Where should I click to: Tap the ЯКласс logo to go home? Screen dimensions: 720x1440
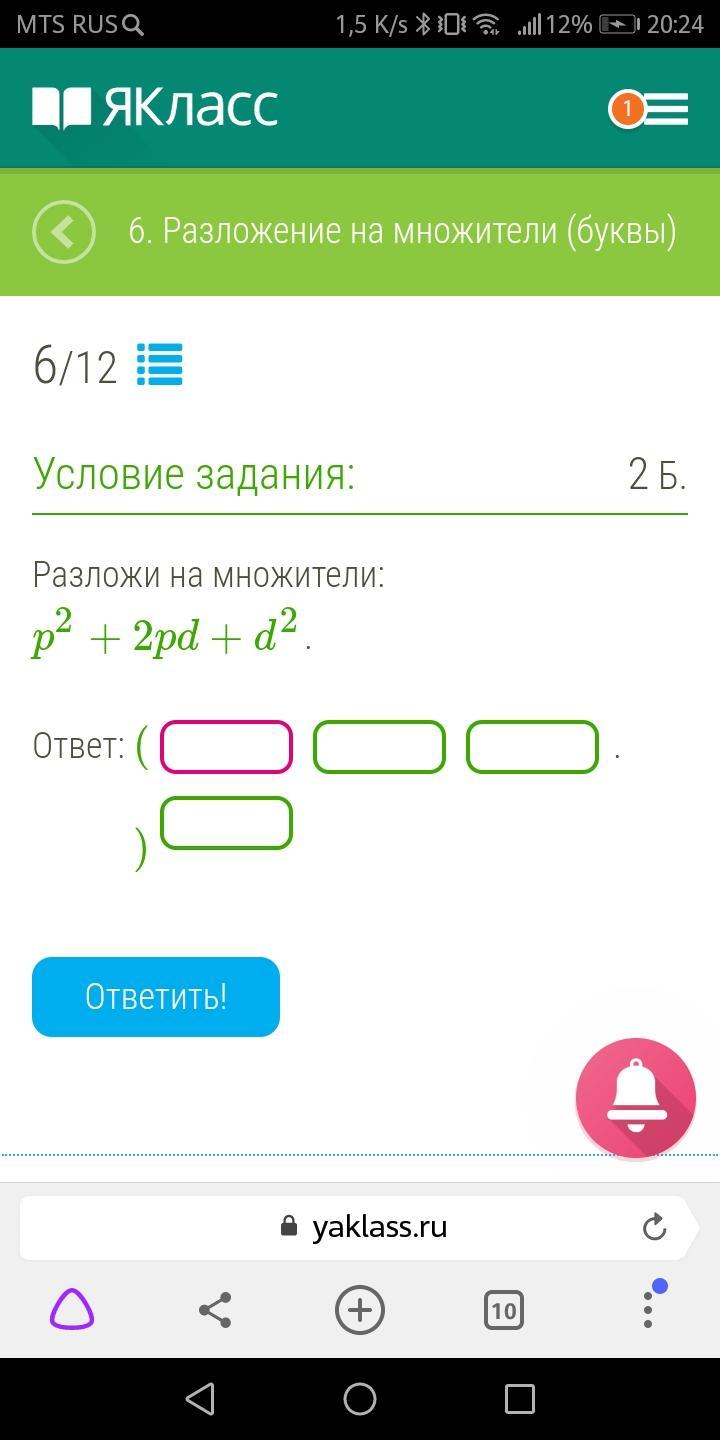click(155, 108)
